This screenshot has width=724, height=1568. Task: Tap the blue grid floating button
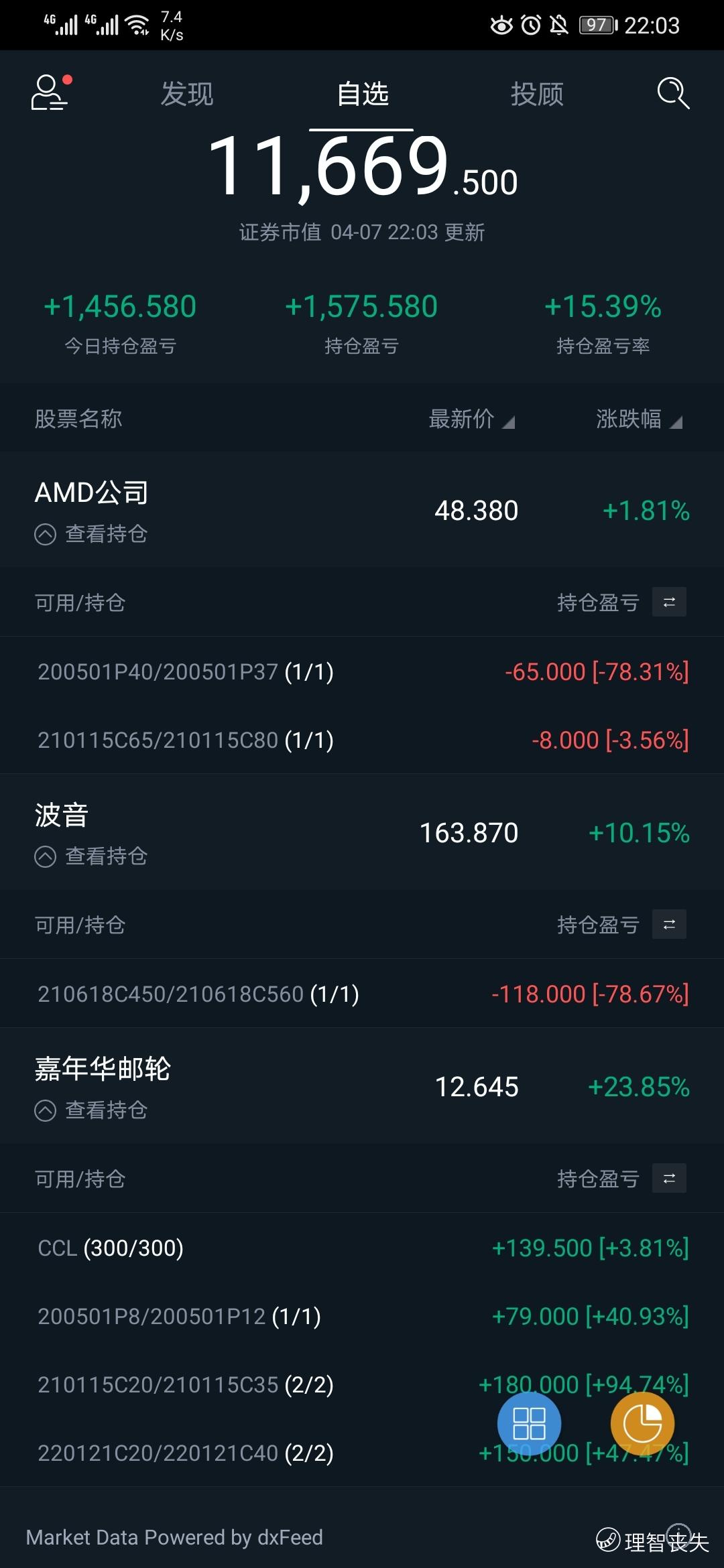pos(529,1423)
